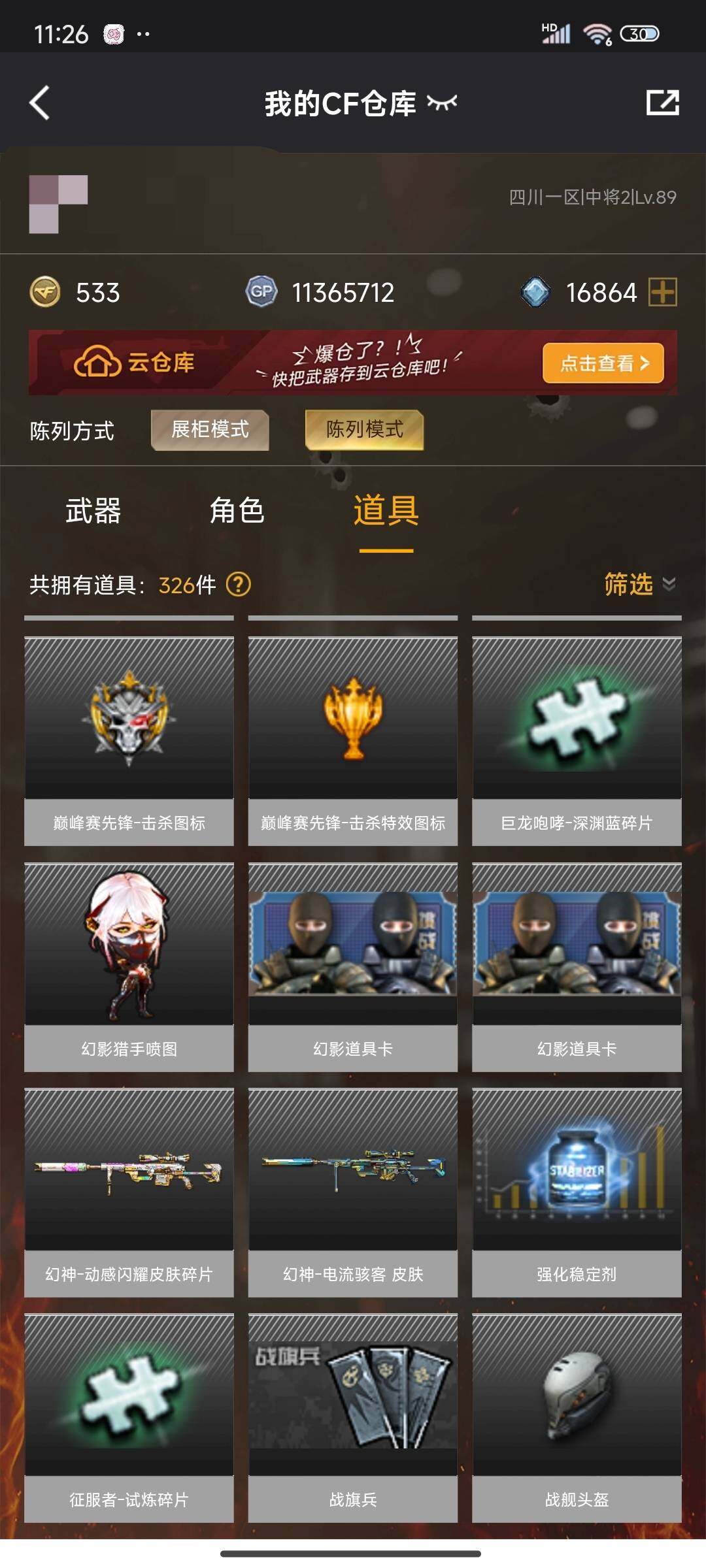Open 巅峰赛先锋-击杀图标 item
This screenshot has width=706, height=1568.
pyautogui.click(x=129, y=741)
